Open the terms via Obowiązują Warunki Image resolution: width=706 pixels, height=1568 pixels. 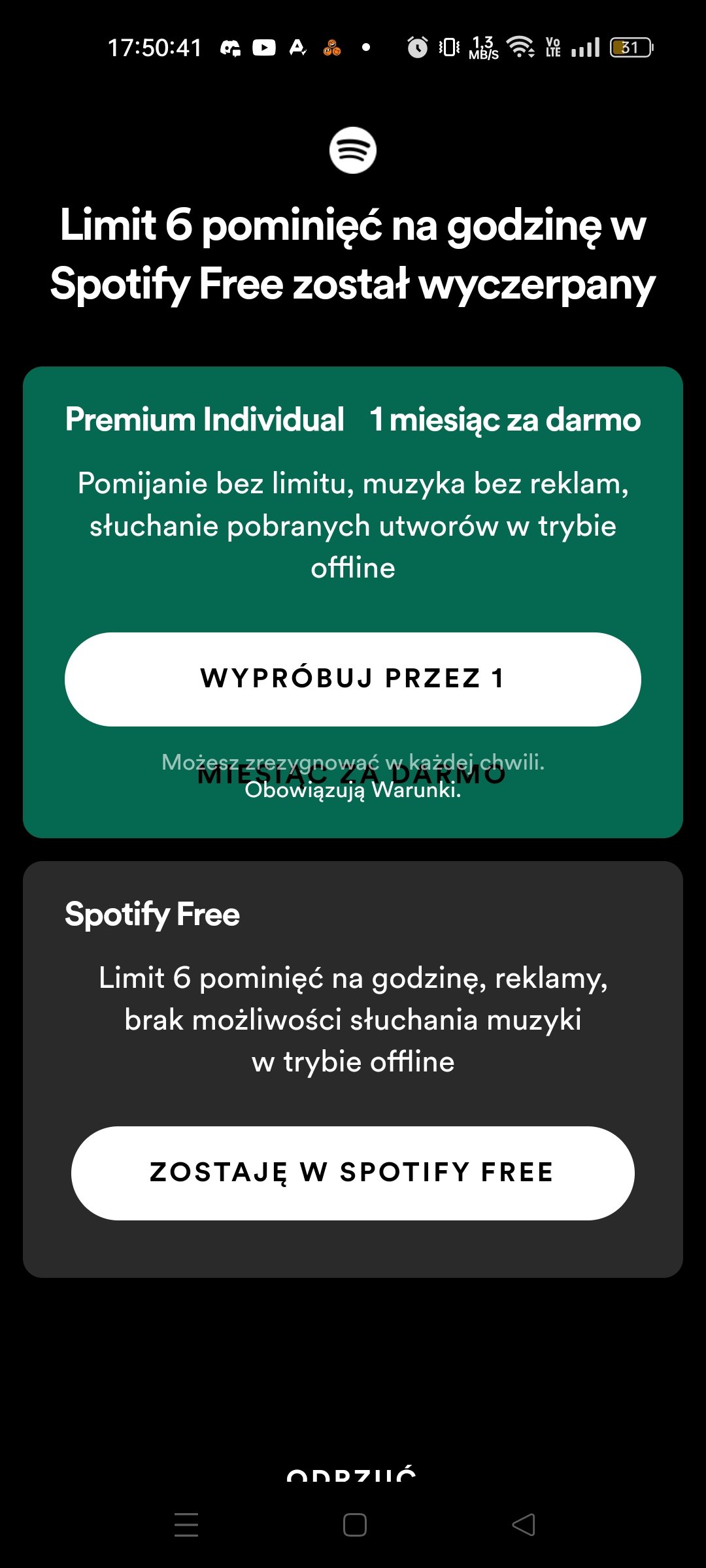pyautogui.click(x=353, y=791)
